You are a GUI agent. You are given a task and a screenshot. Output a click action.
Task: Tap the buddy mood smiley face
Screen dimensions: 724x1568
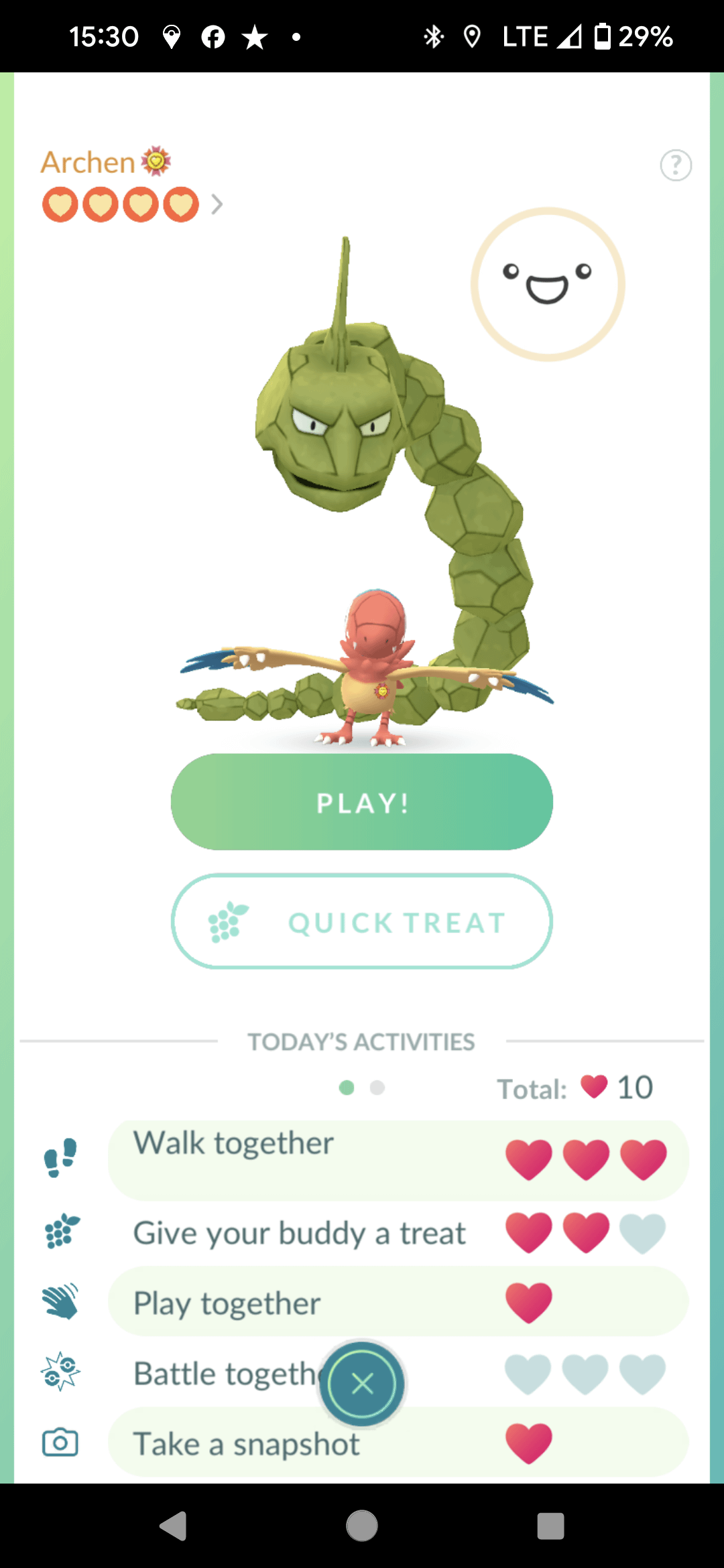[x=548, y=284]
